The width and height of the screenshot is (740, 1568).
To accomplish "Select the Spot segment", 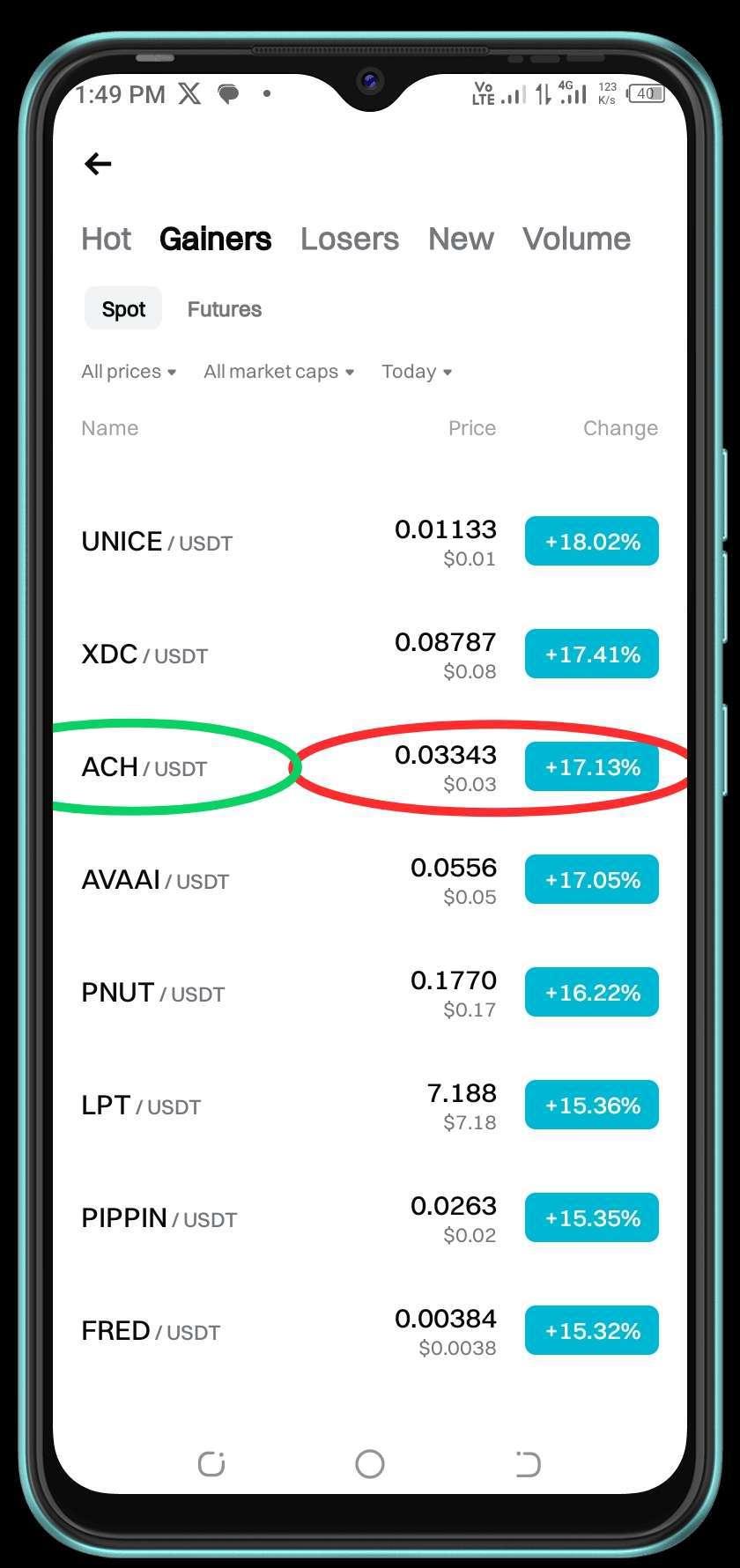I will [x=123, y=309].
